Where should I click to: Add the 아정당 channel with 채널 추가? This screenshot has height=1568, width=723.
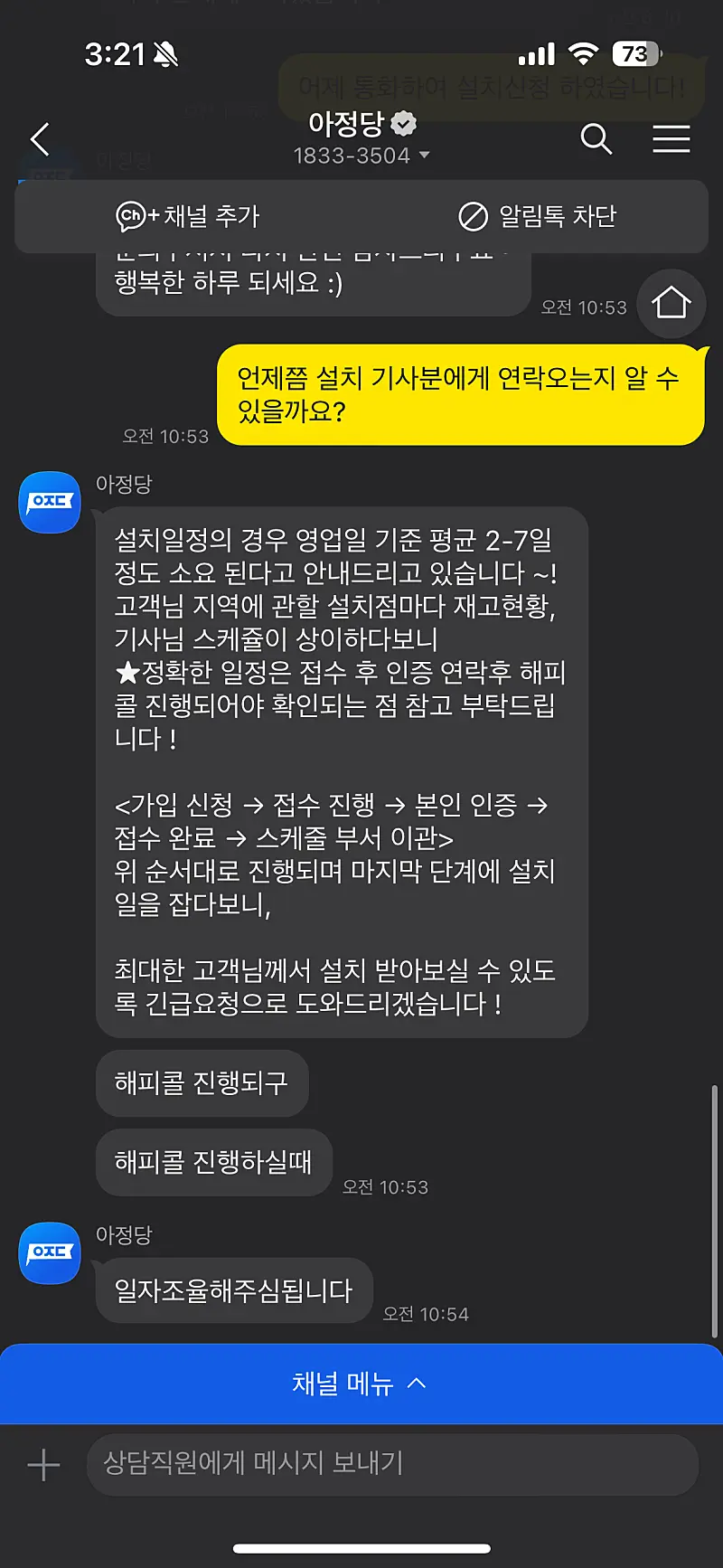click(x=188, y=216)
